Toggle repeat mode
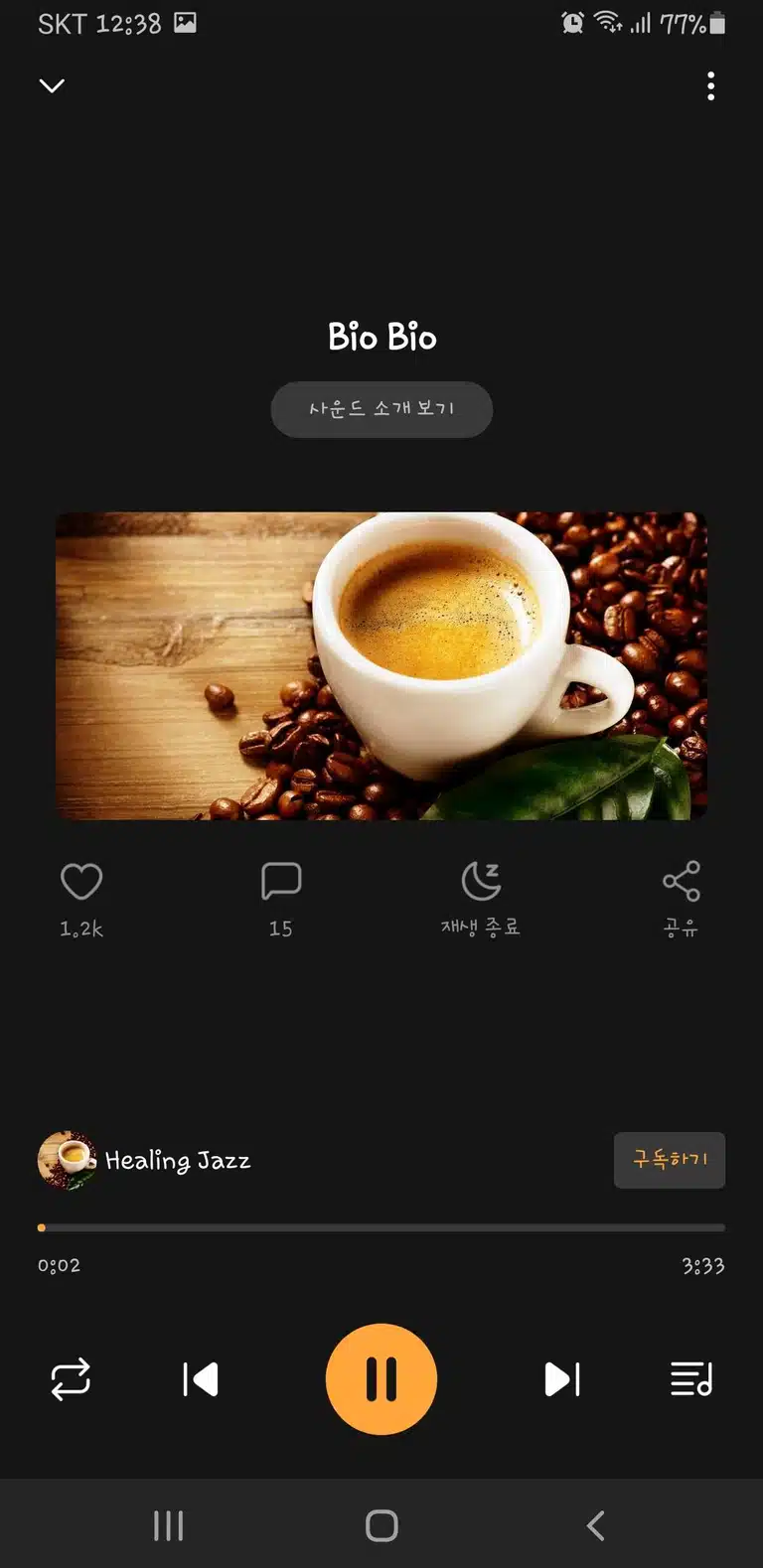This screenshot has height=1568, width=763. pyautogui.click(x=71, y=1379)
